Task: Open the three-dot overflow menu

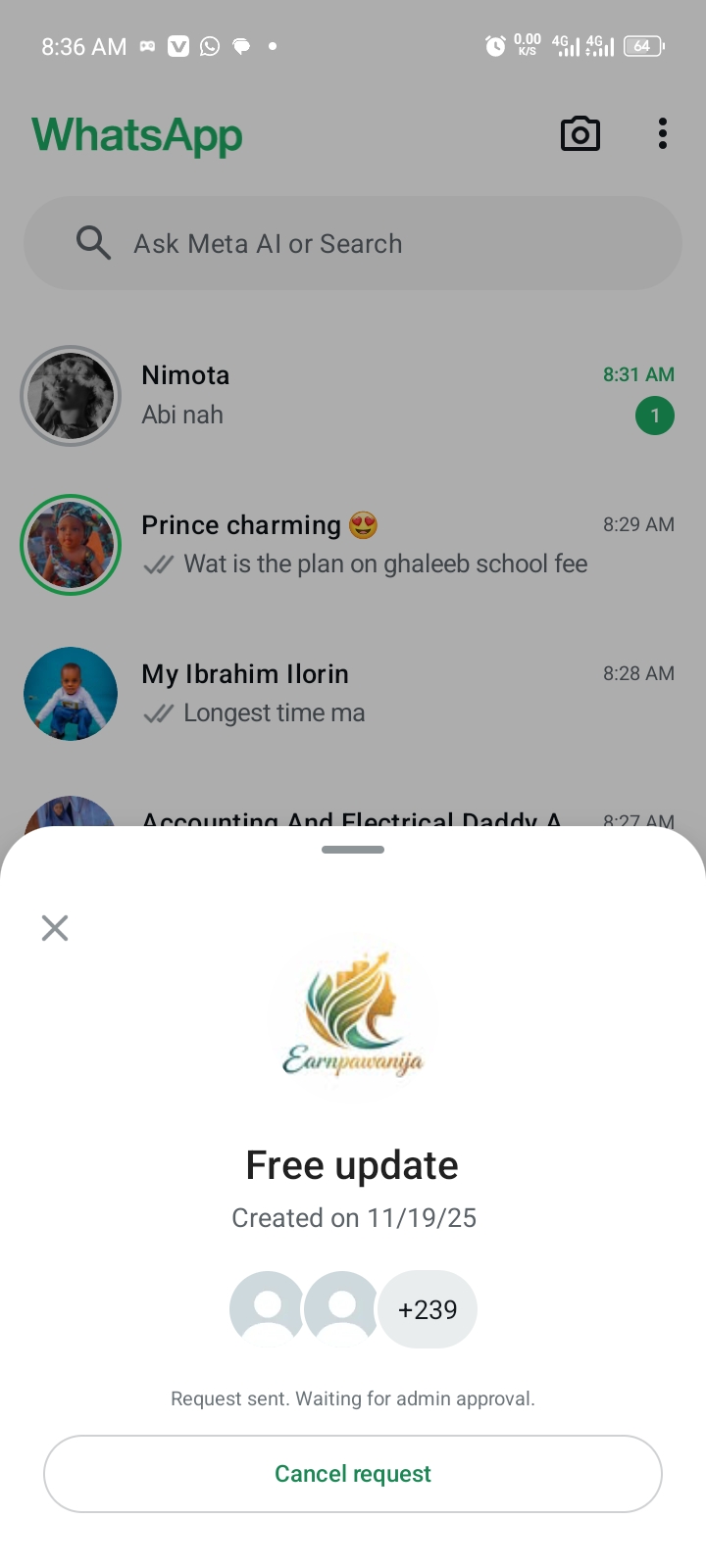Action: (x=663, y=134)
